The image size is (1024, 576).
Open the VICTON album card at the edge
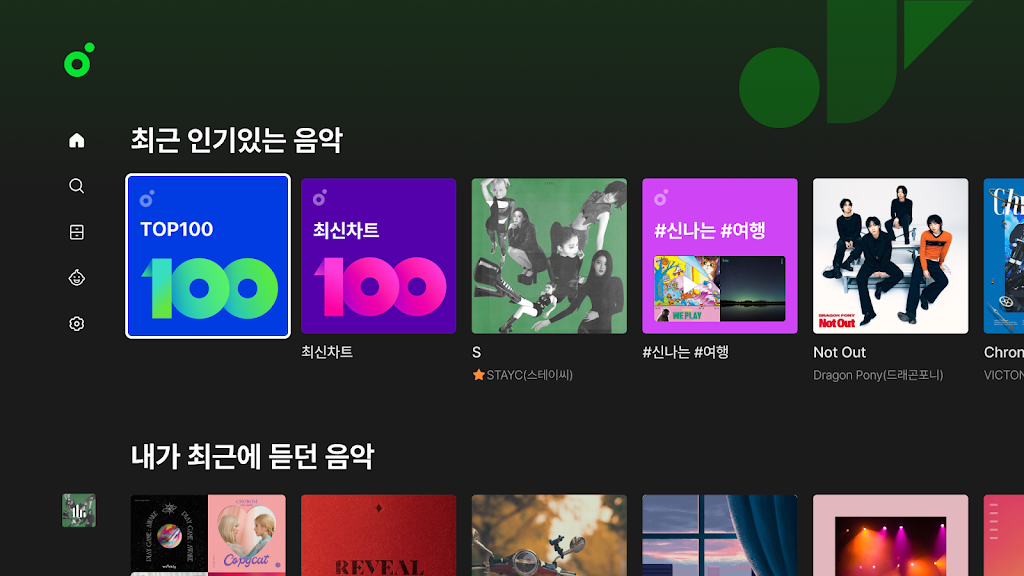pyautogui.click(x=1004, y=256)
